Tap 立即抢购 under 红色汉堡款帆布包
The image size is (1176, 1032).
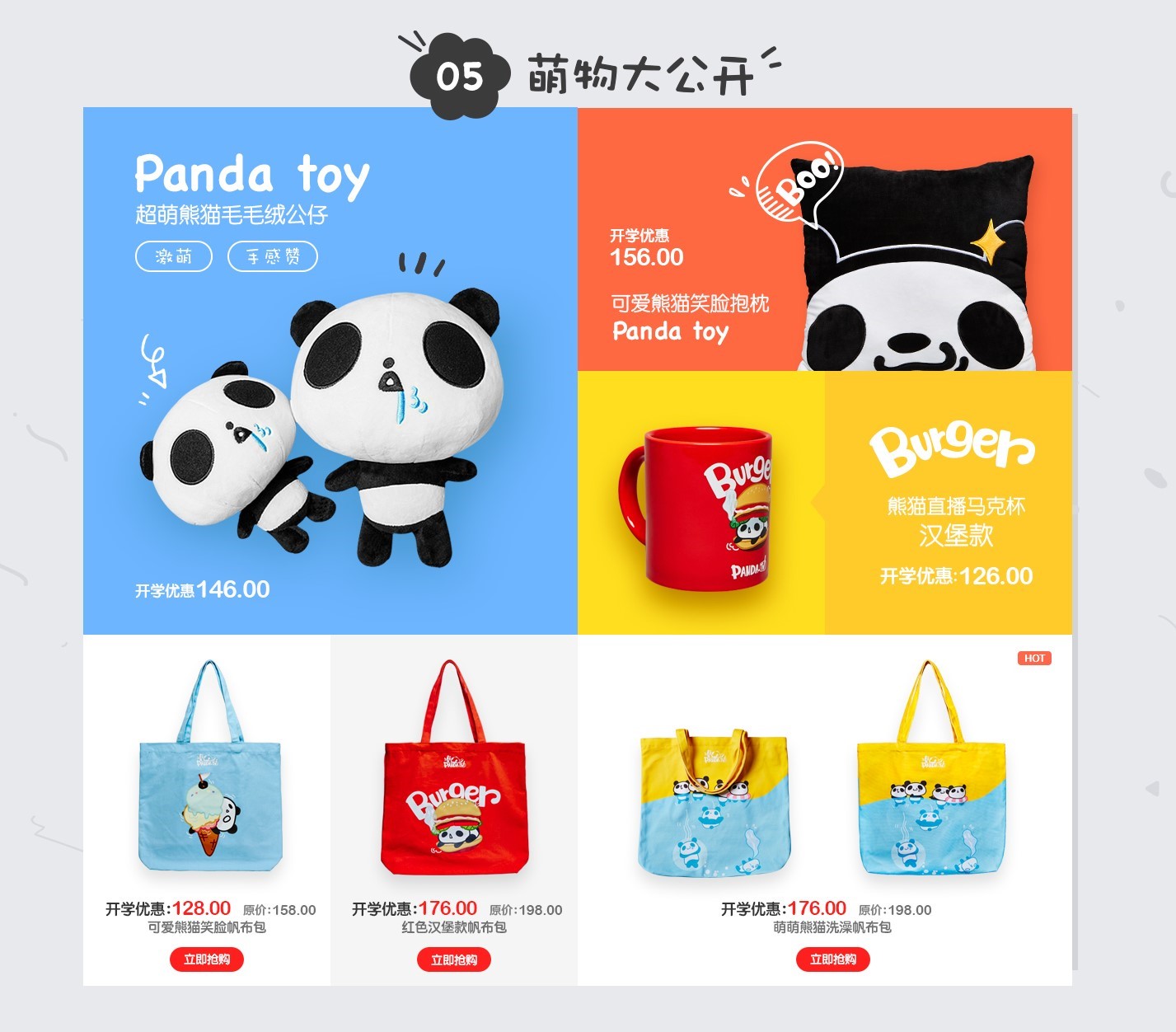[x=454, y=959]
